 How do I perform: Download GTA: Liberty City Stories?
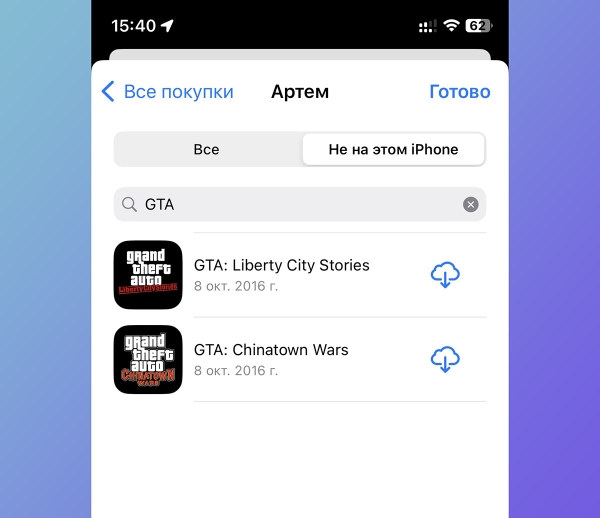tap(445, 274)
